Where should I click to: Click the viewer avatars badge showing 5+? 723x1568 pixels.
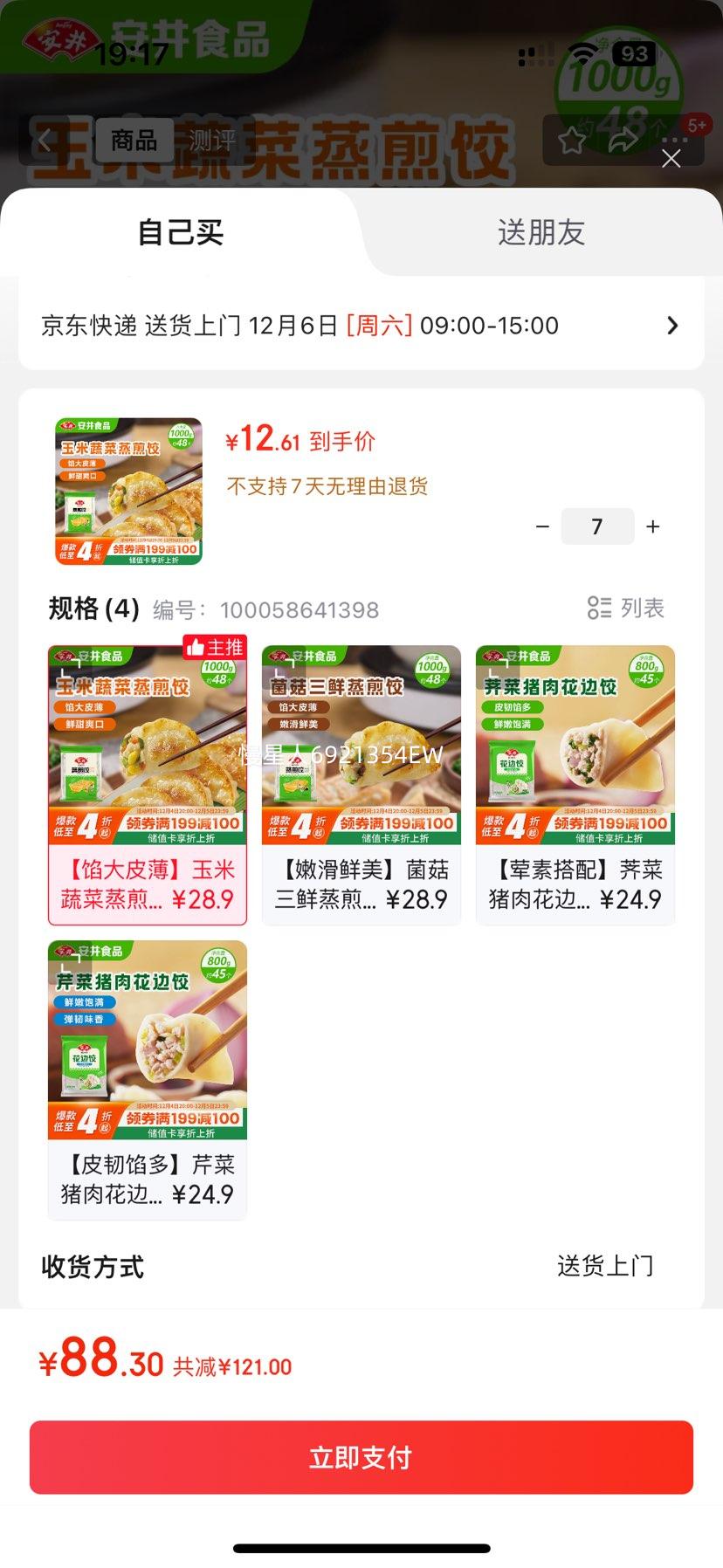[x=695, y=125]
